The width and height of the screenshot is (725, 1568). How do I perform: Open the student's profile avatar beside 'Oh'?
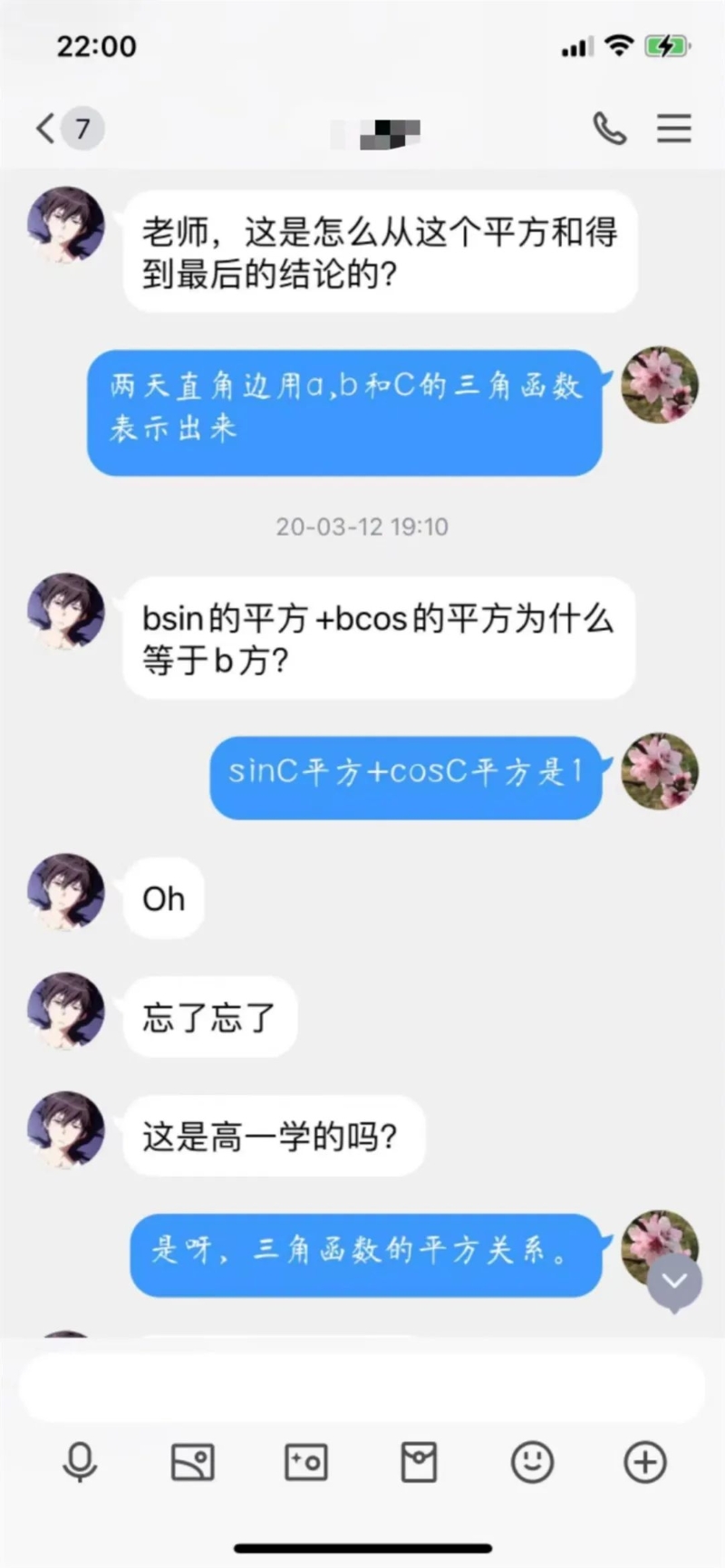tap(65, 892)
